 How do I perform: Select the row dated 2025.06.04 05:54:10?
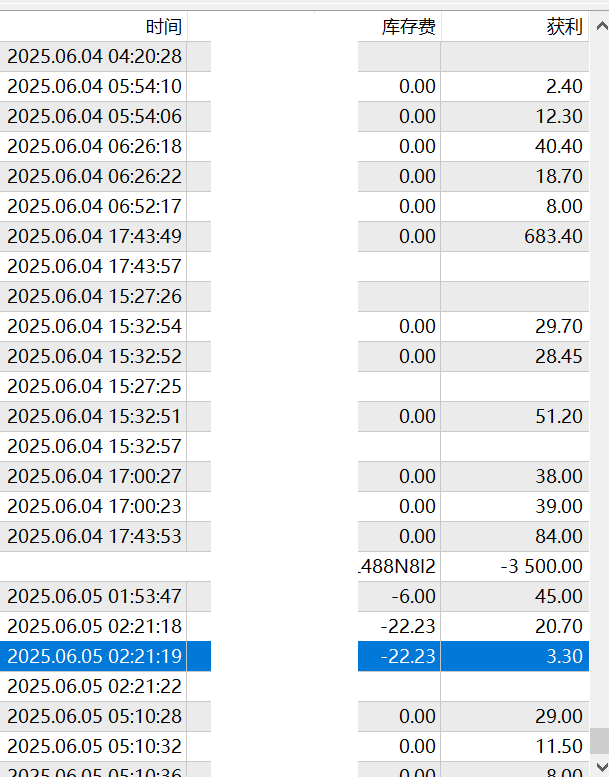(94, 87)
